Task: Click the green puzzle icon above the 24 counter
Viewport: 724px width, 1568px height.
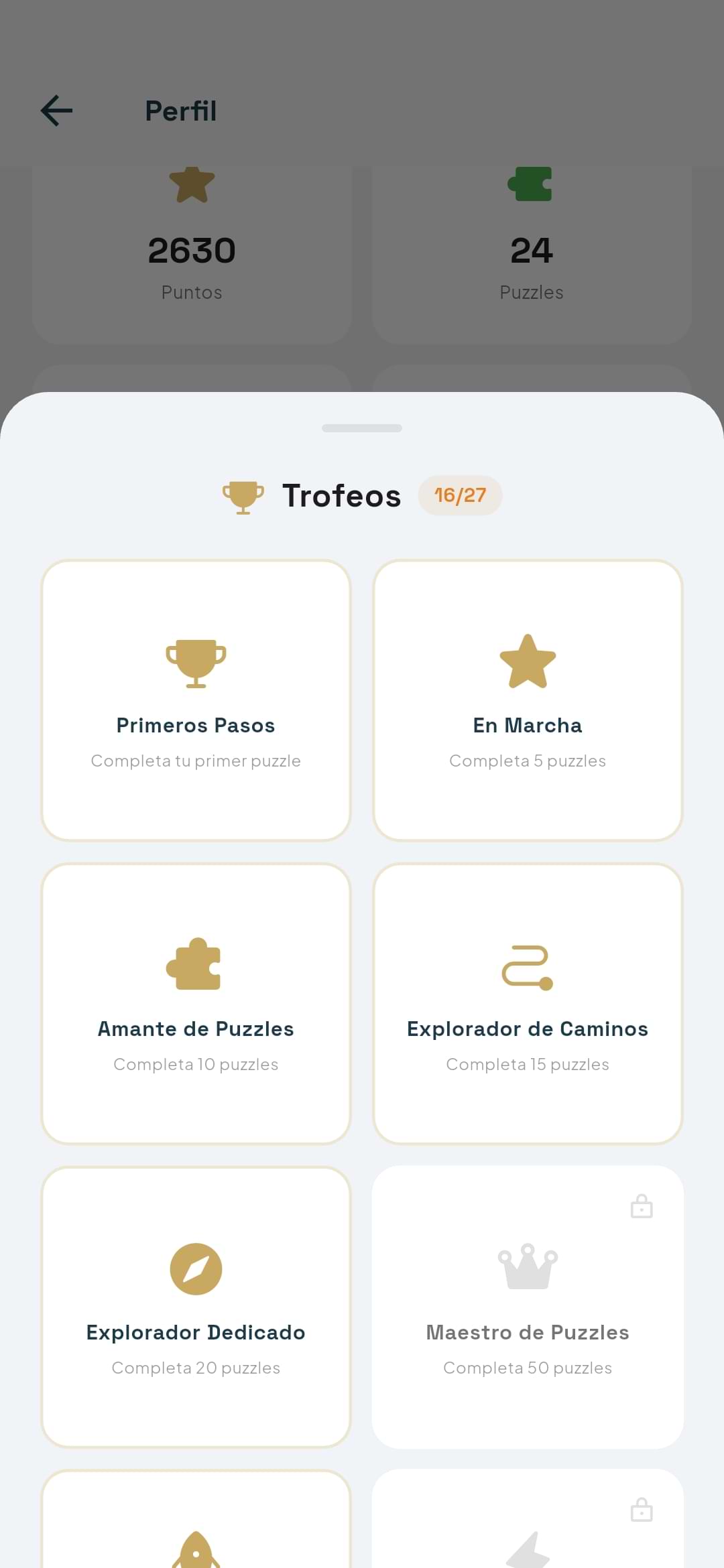Action: pos(531,186)
